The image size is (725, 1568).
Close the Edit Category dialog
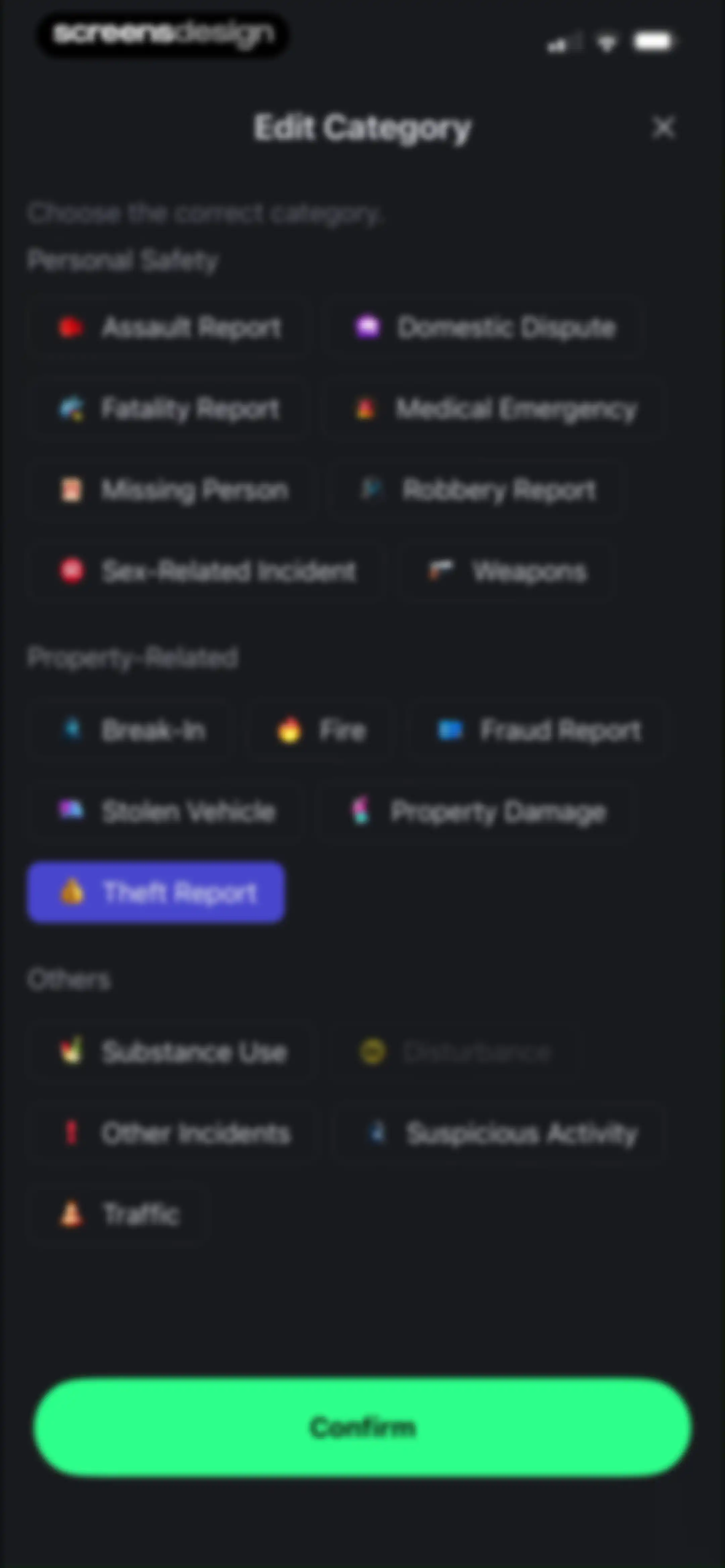[x=663, y=127]
